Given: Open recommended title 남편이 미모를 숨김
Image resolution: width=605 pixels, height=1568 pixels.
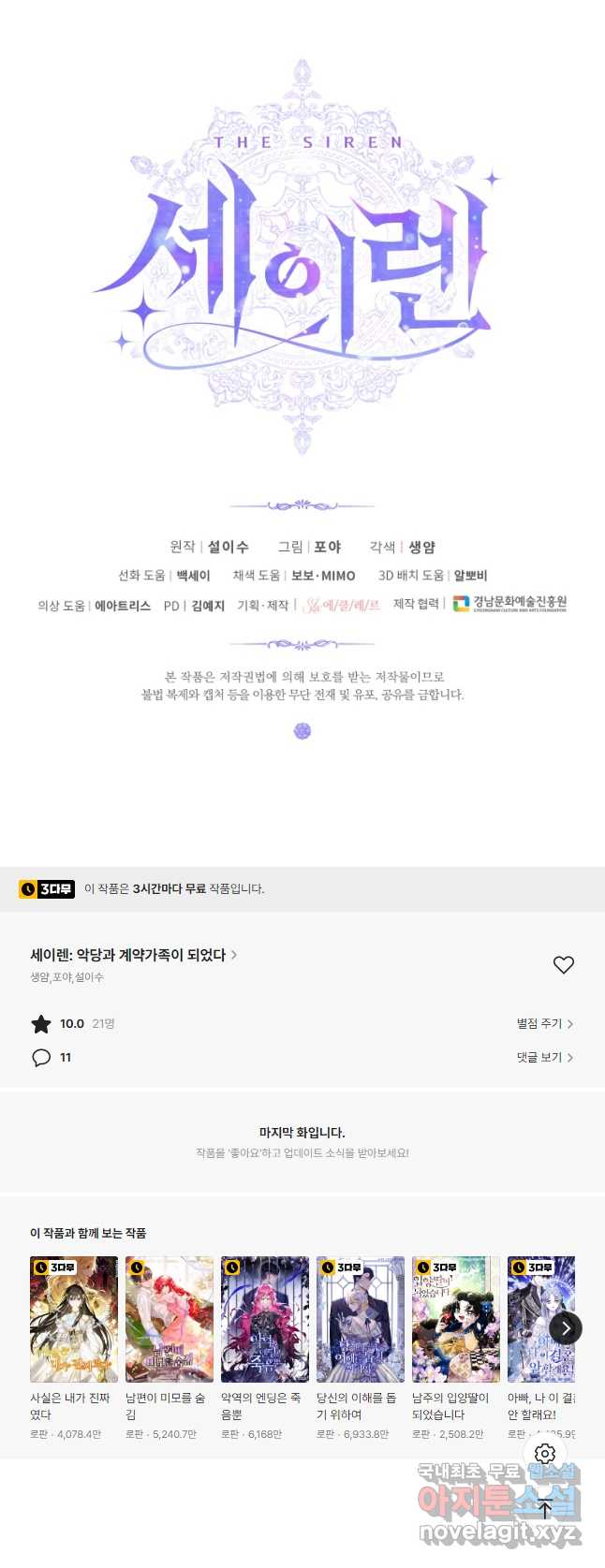Looking at the screenshot, I should pyautogui.click(x=170, y=1320).
